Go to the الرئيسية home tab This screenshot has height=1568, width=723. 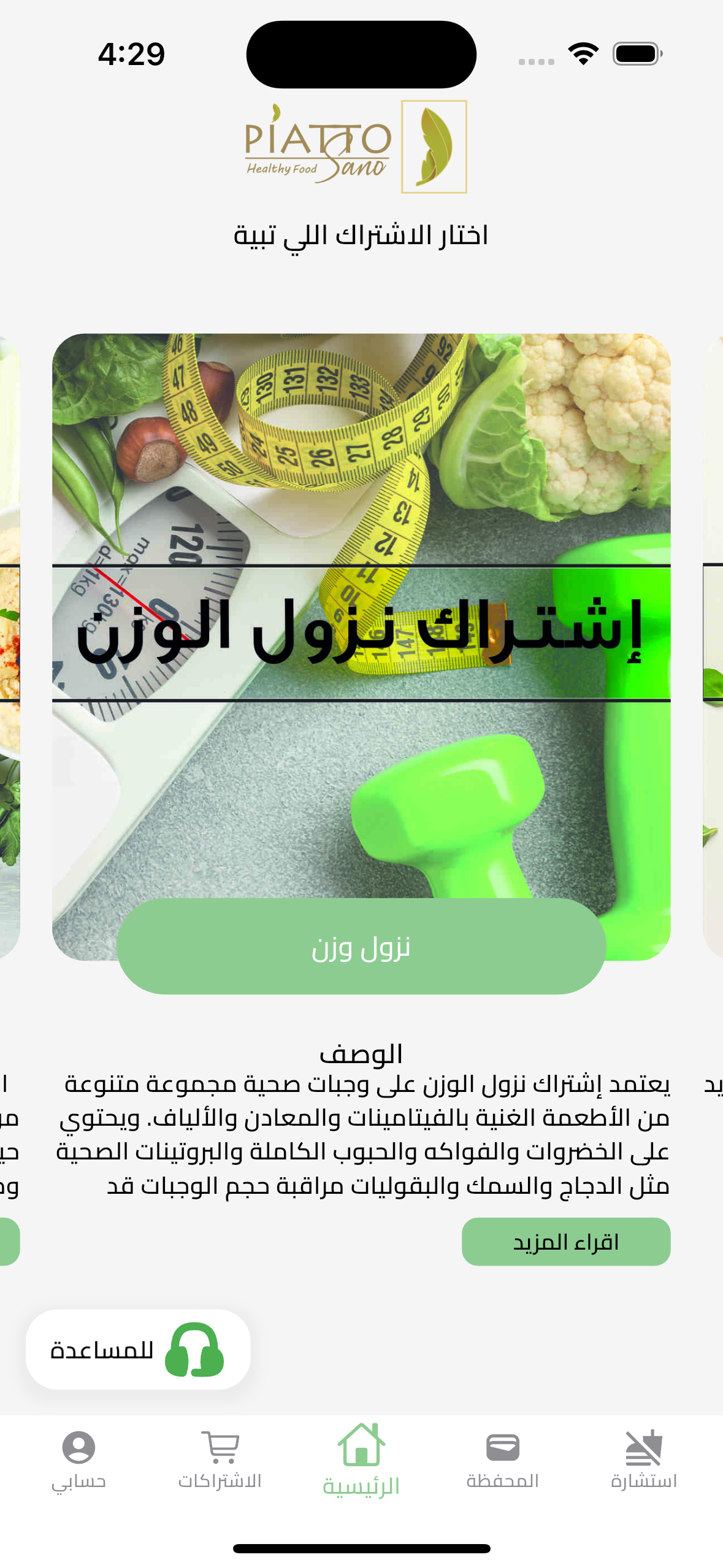(361, 1460)
